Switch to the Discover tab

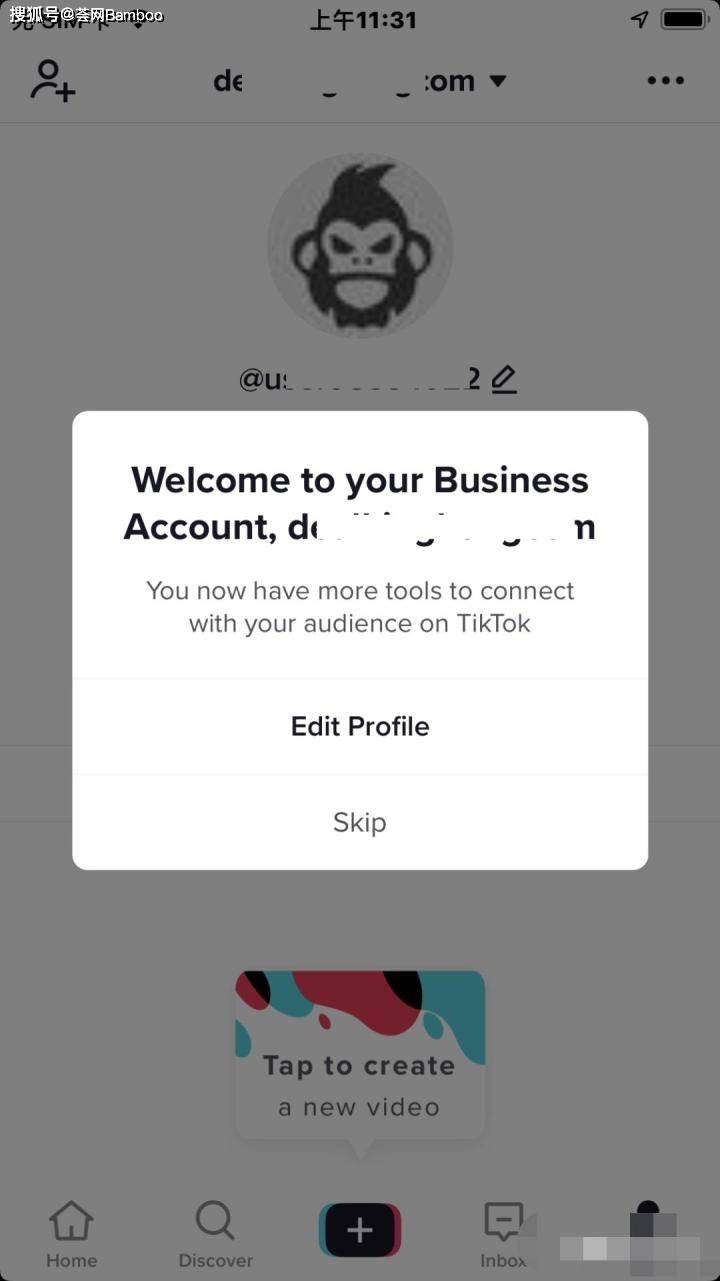[215, 1235]
